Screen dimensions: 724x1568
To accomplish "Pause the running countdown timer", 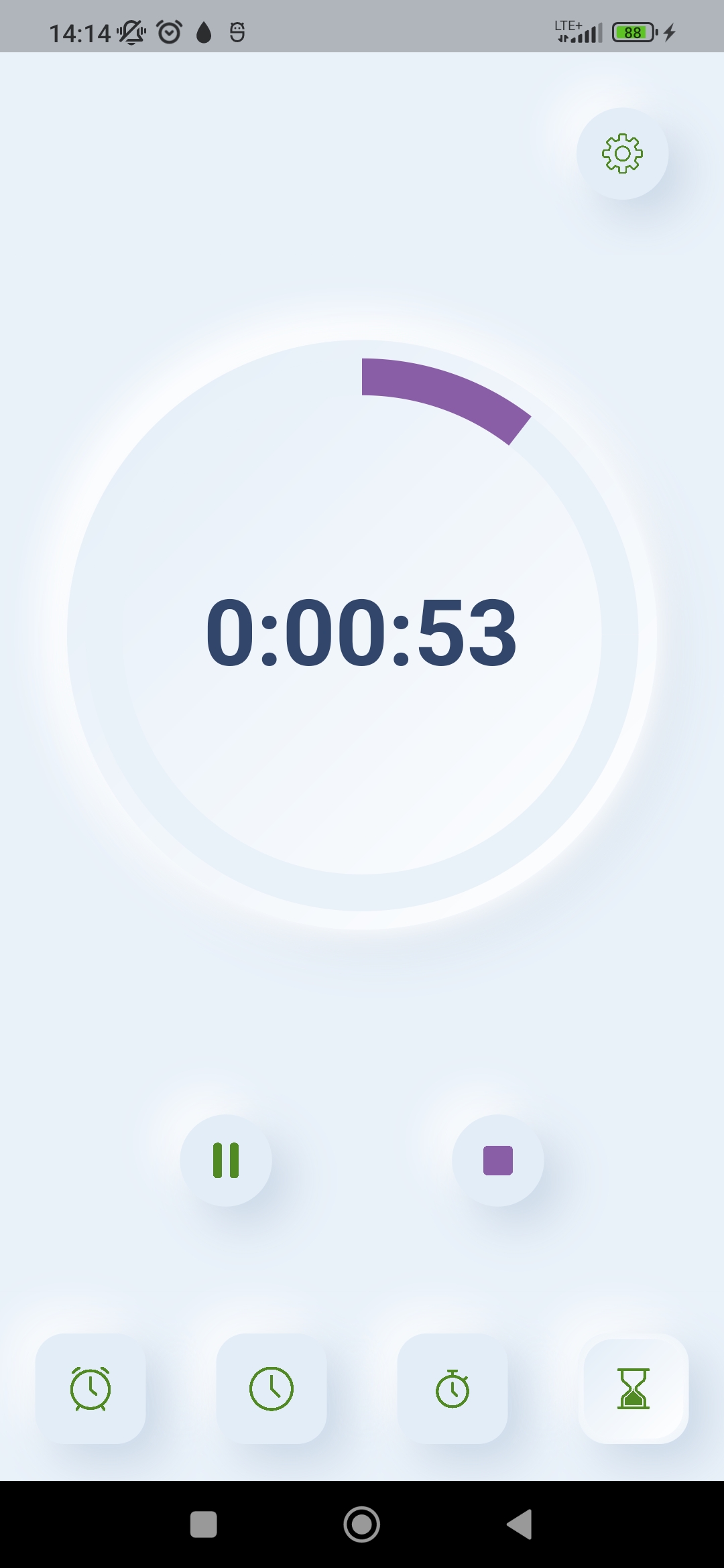I will (226, 1161).
